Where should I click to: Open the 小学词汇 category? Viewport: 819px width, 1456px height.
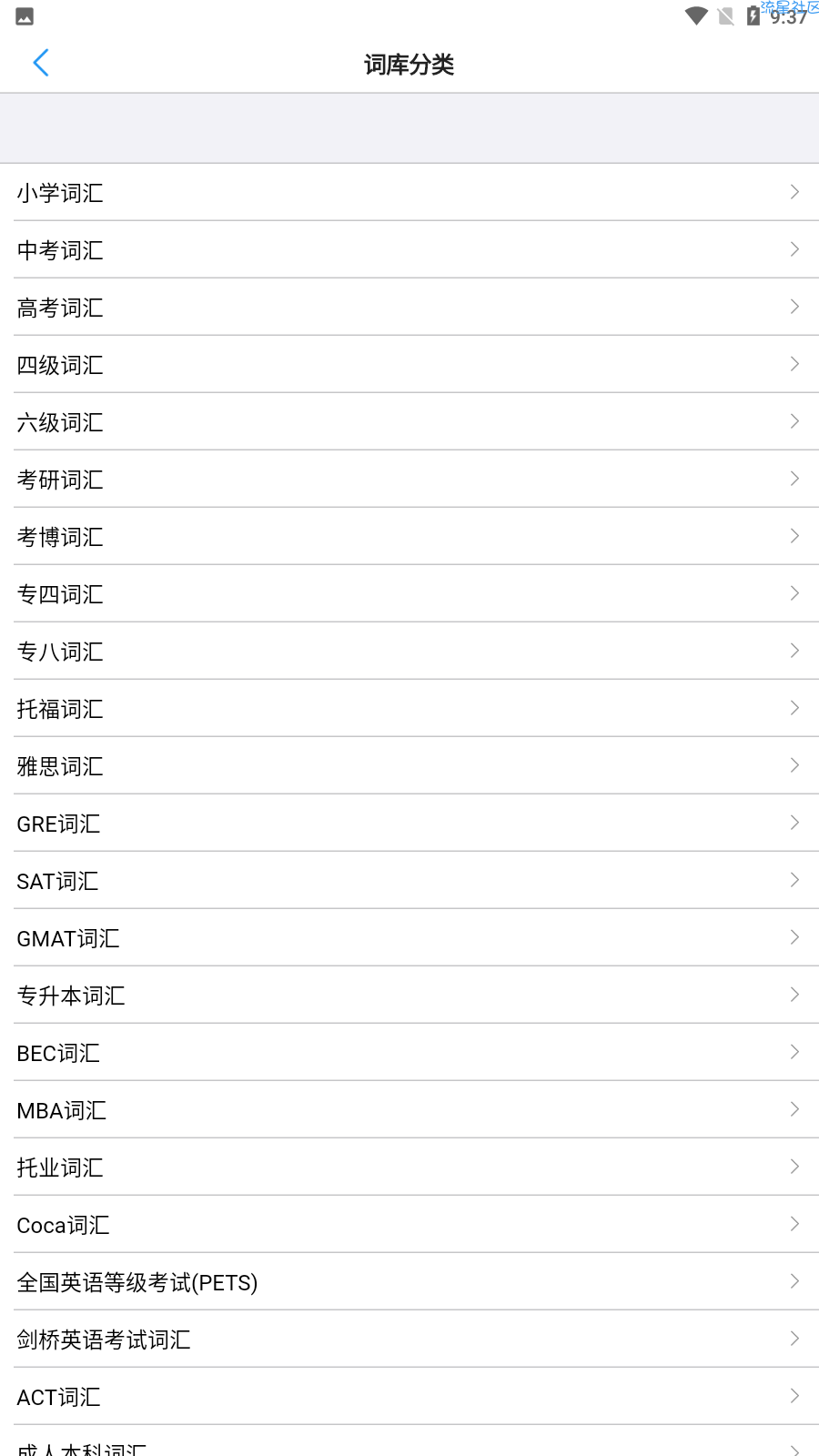click(x=409, y=192)
